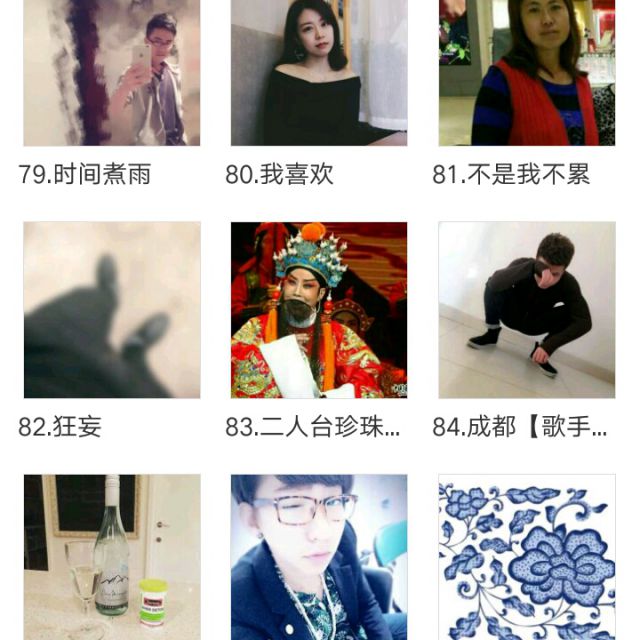Select the tile of man wearing glasses
The image size is (640, 640).
(x=319, y=557)
